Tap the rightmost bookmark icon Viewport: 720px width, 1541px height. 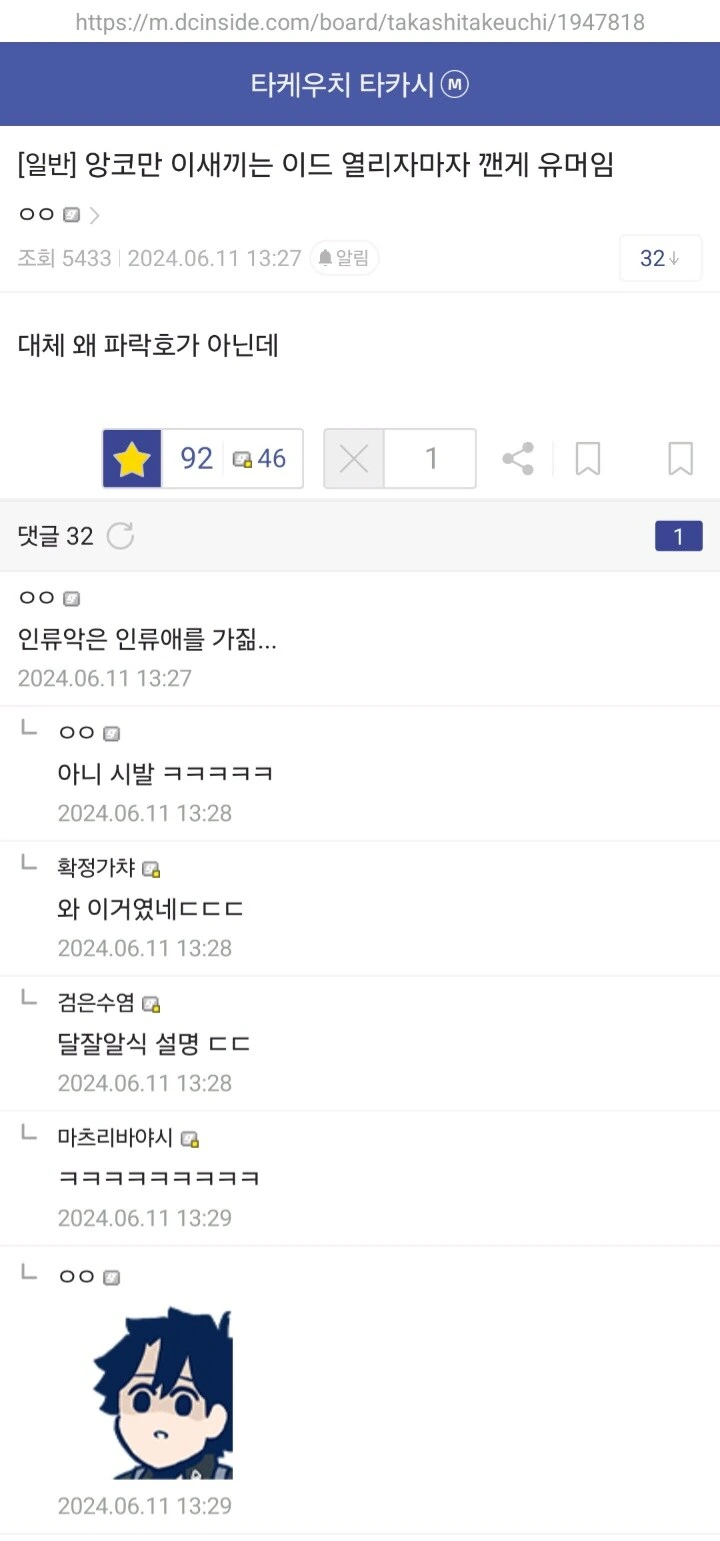(x=681, y=459)
